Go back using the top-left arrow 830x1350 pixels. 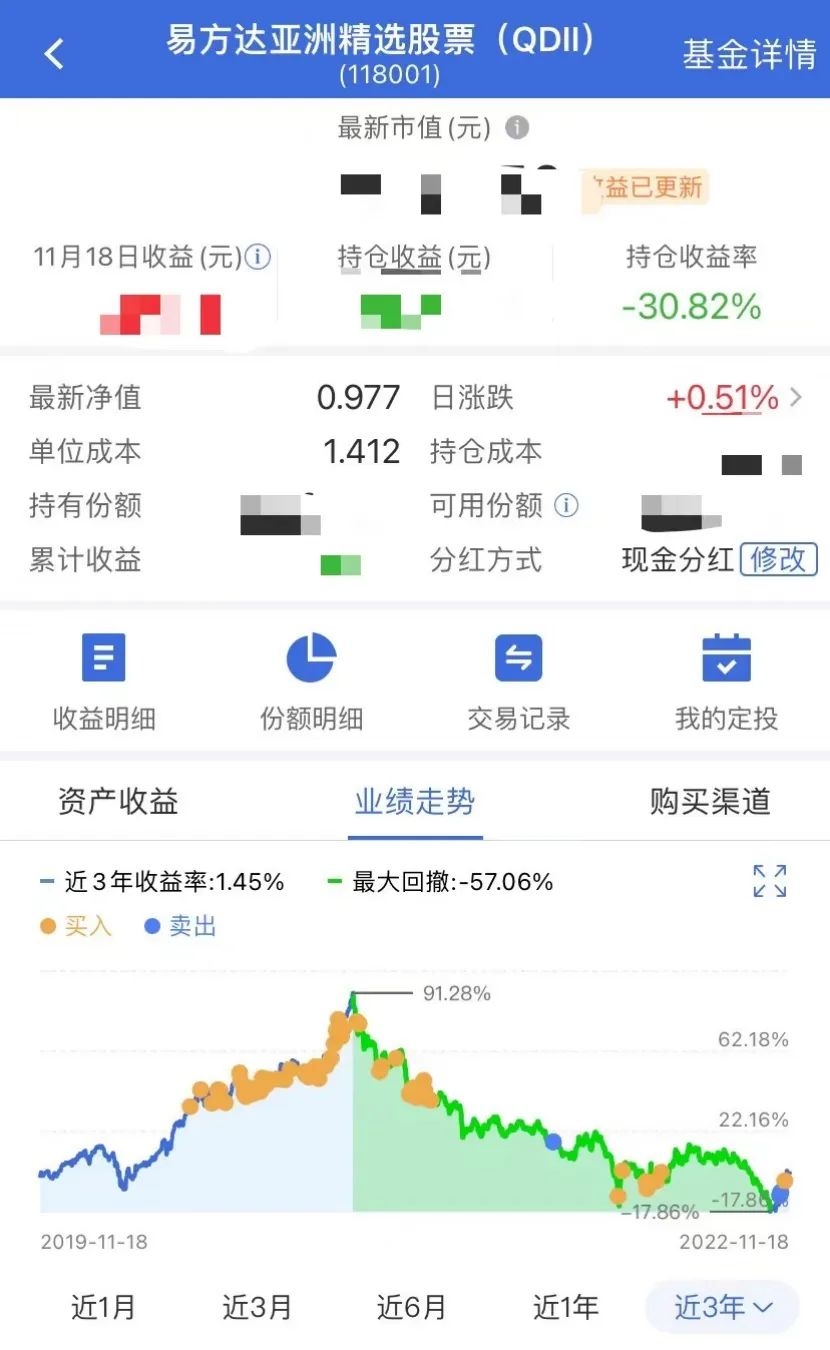click(54, 53)
